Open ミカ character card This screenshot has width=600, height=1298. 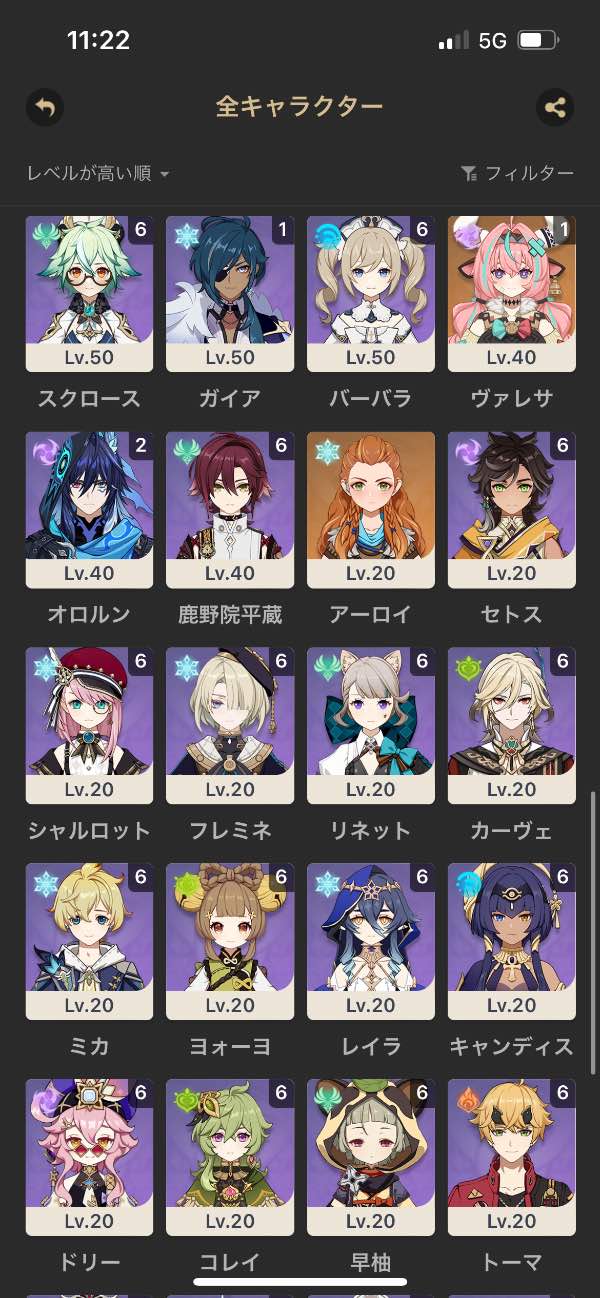pyautogui.click(x=89, y=941)
